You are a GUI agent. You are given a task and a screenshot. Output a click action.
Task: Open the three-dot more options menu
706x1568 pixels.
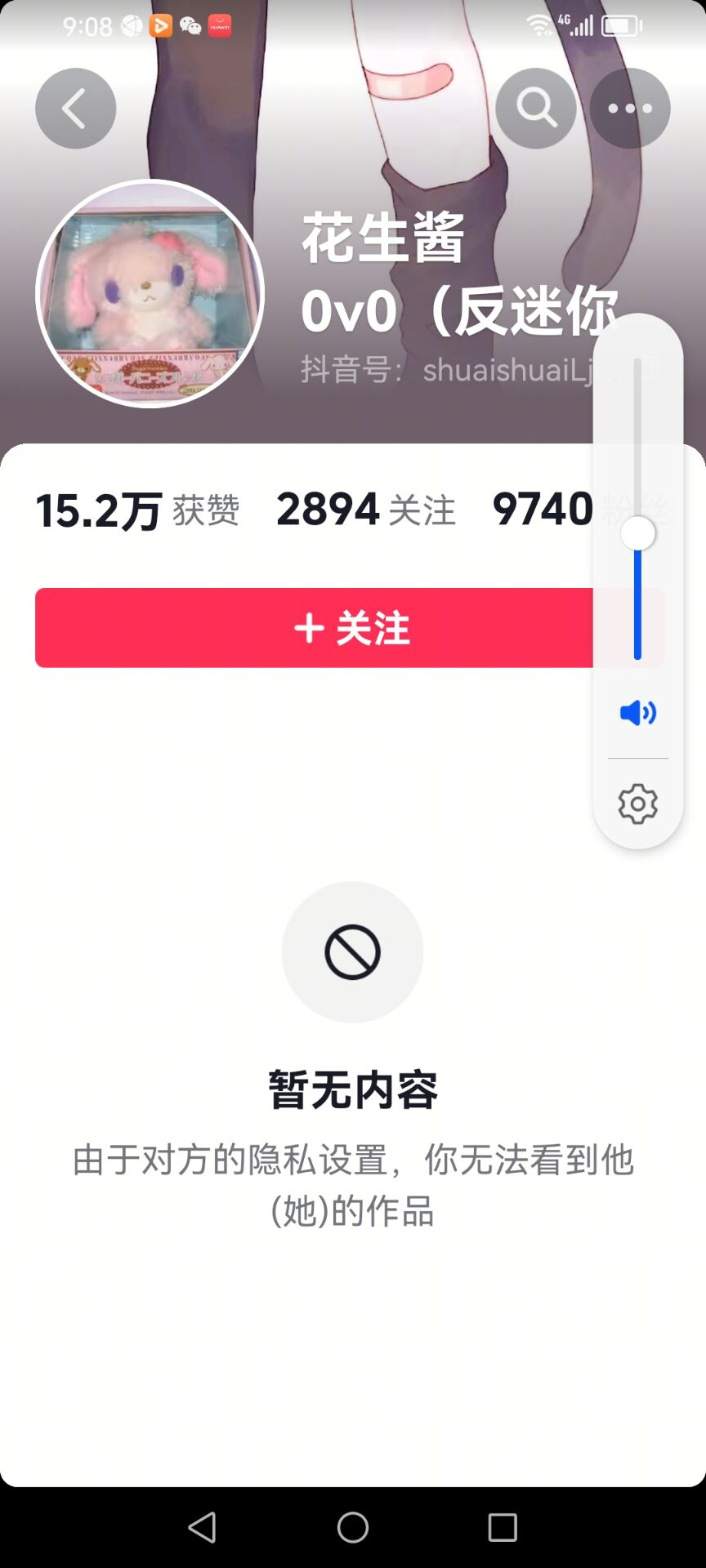(x=630, y=108)
